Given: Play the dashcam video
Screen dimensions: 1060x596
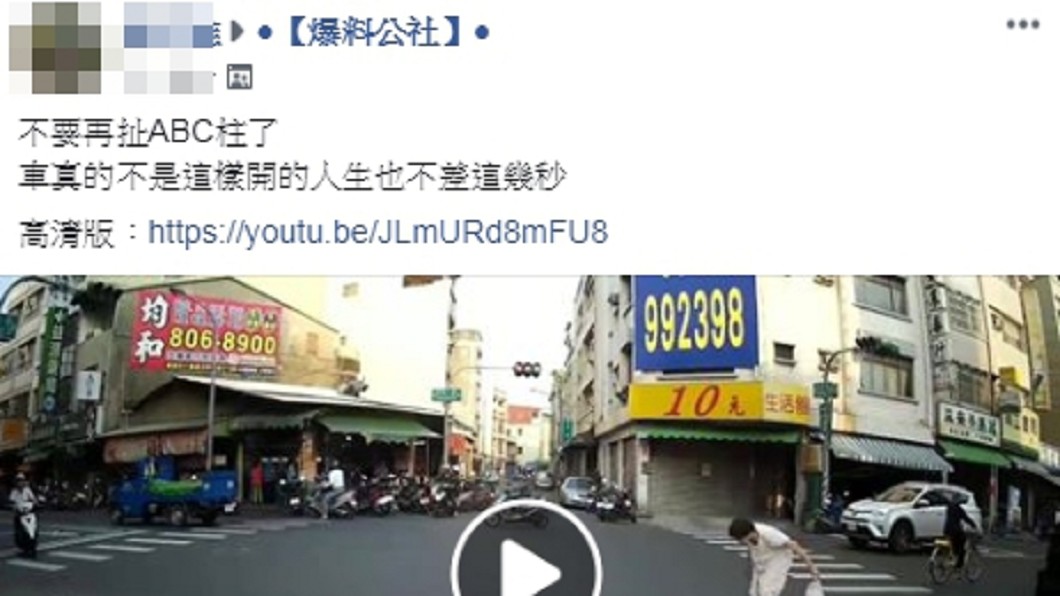Looking at the screenshot, I should (526, 566).
